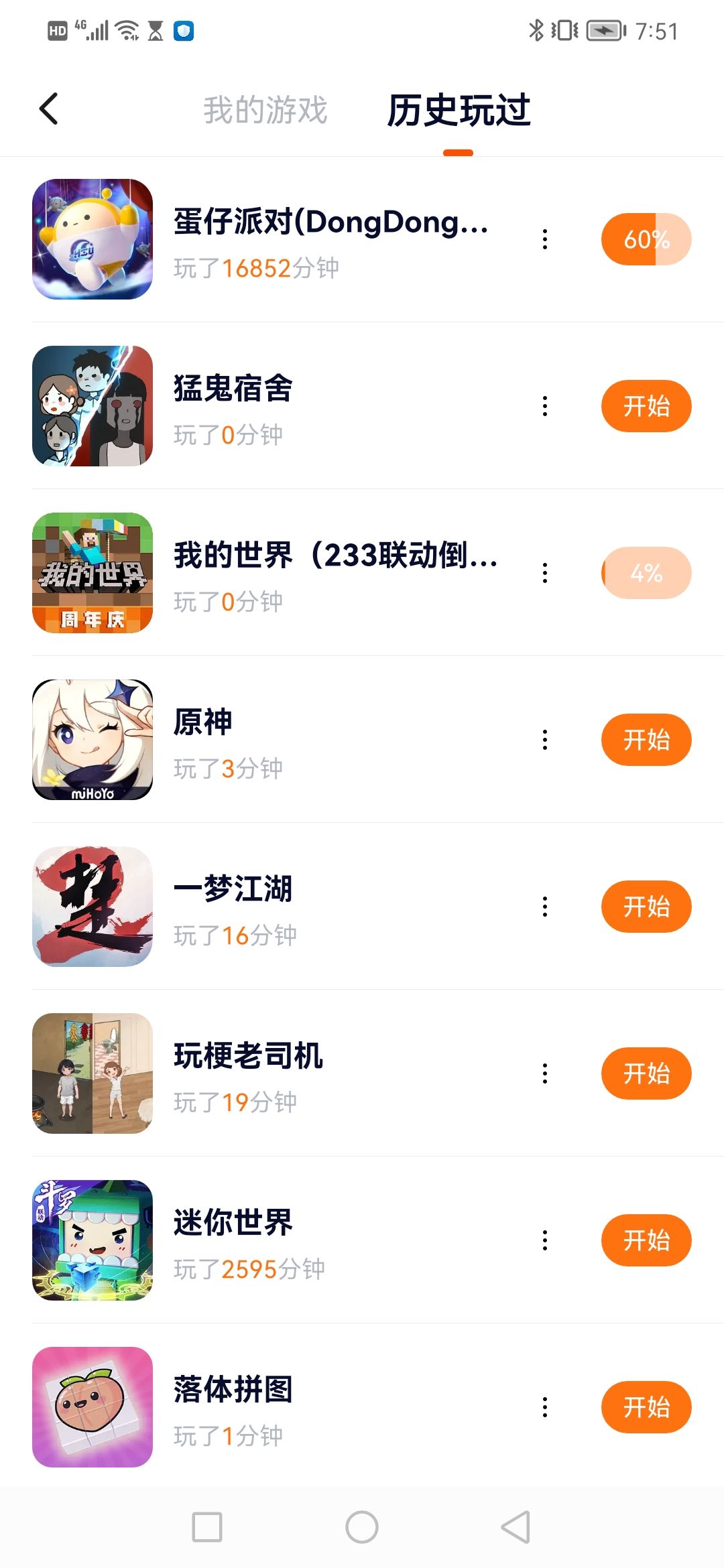This screenshot has height=1568, width=724.
Task: Open more options for 我的世界
Action: pyautogui.click(x=545, y=573)
